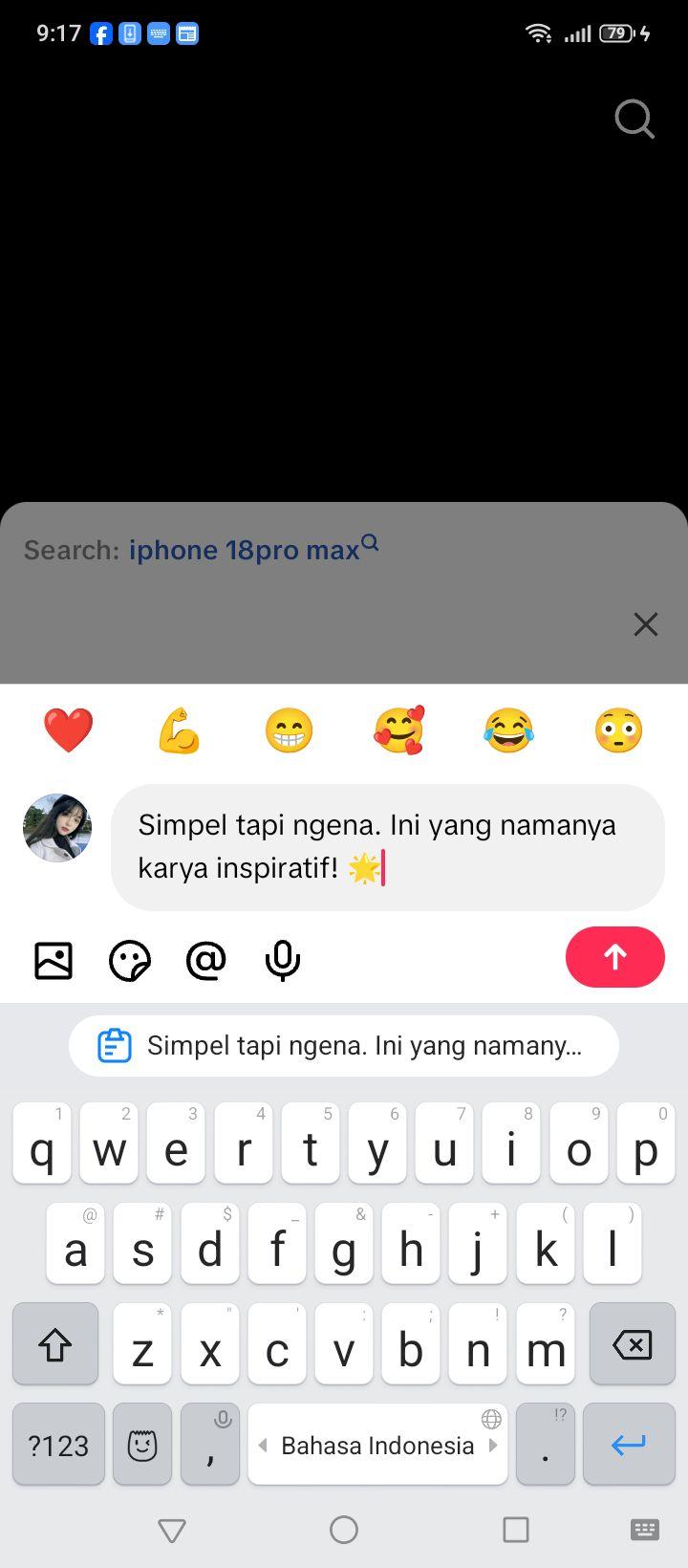Screen dimensions: 688x1568
Task: Send the comment with the red arrow
Action: pos(615,957)
